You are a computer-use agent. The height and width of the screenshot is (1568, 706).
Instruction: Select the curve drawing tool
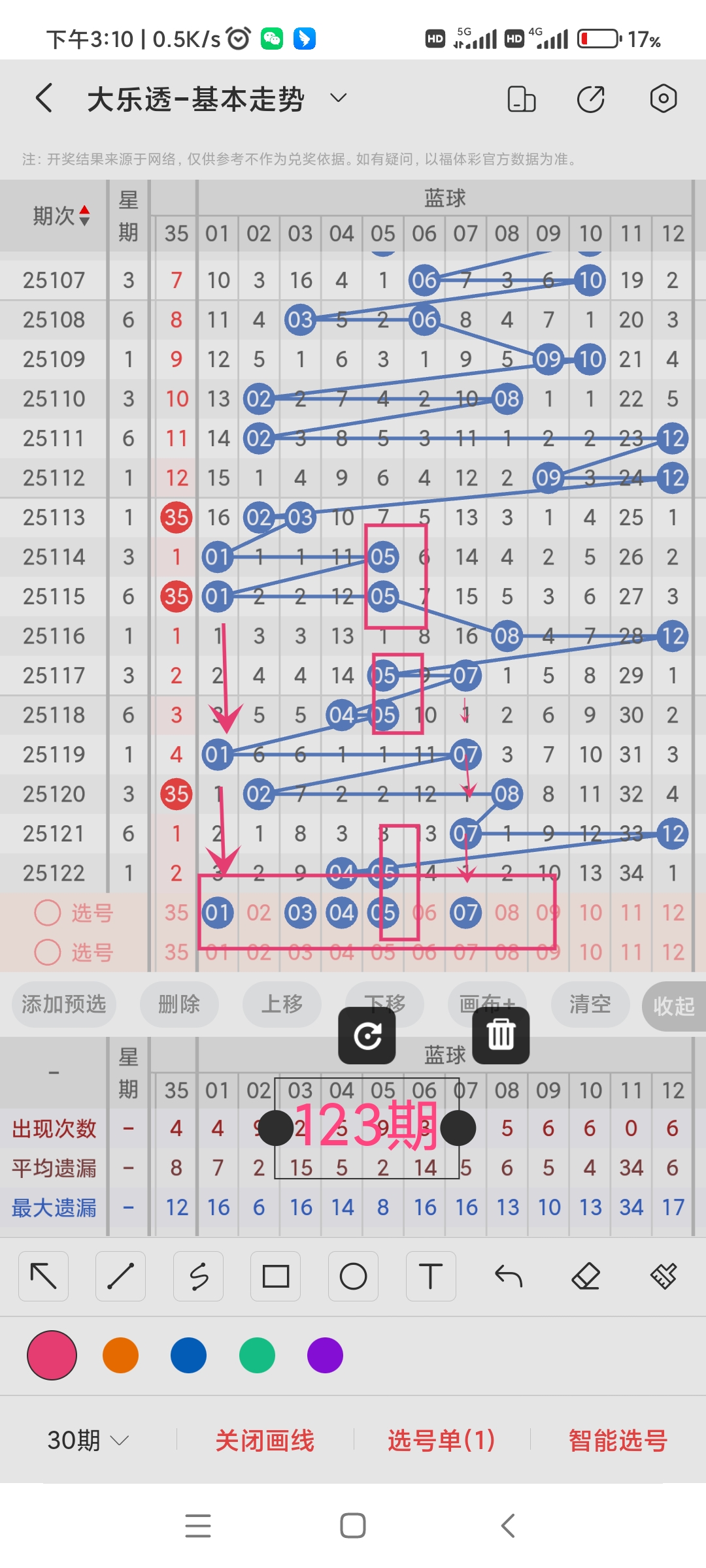[198, 1275]
